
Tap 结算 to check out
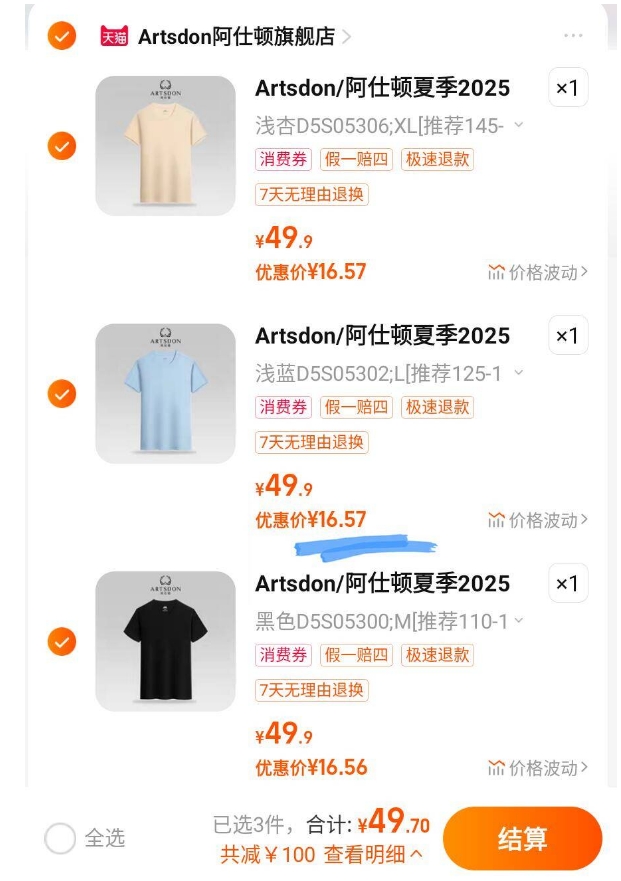click(522, 838)
